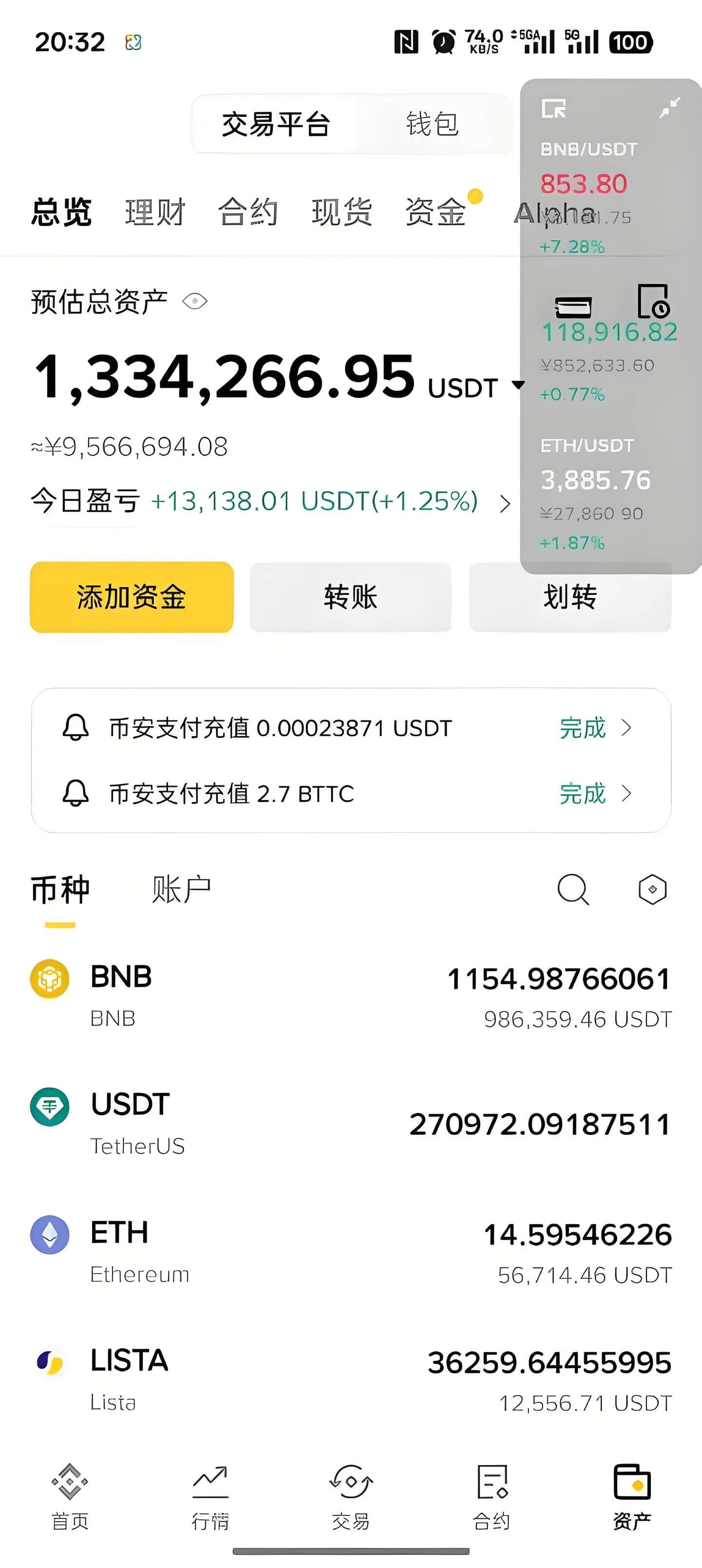Hide the 预估总资产 balance with eye icon

pyautogui.click(x=195, y=301)
